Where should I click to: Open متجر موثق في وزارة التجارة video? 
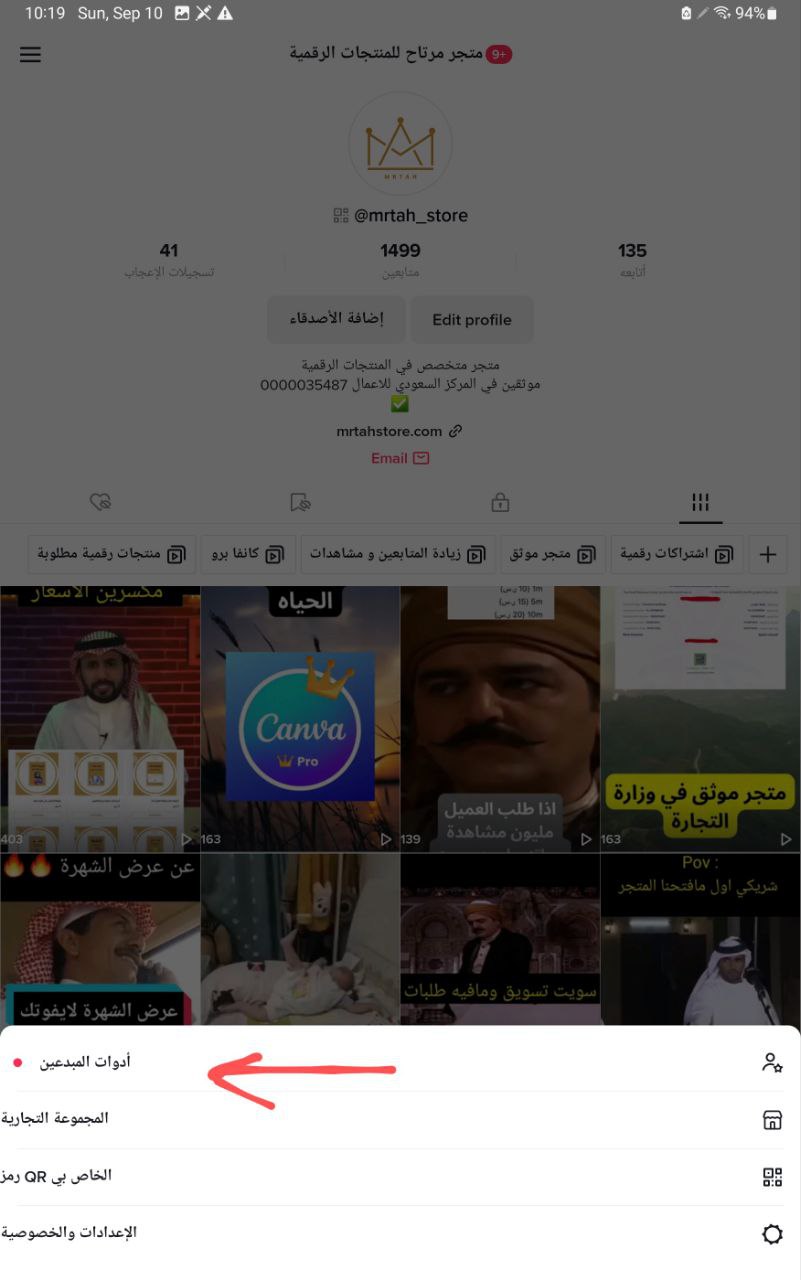coord(700,718)
